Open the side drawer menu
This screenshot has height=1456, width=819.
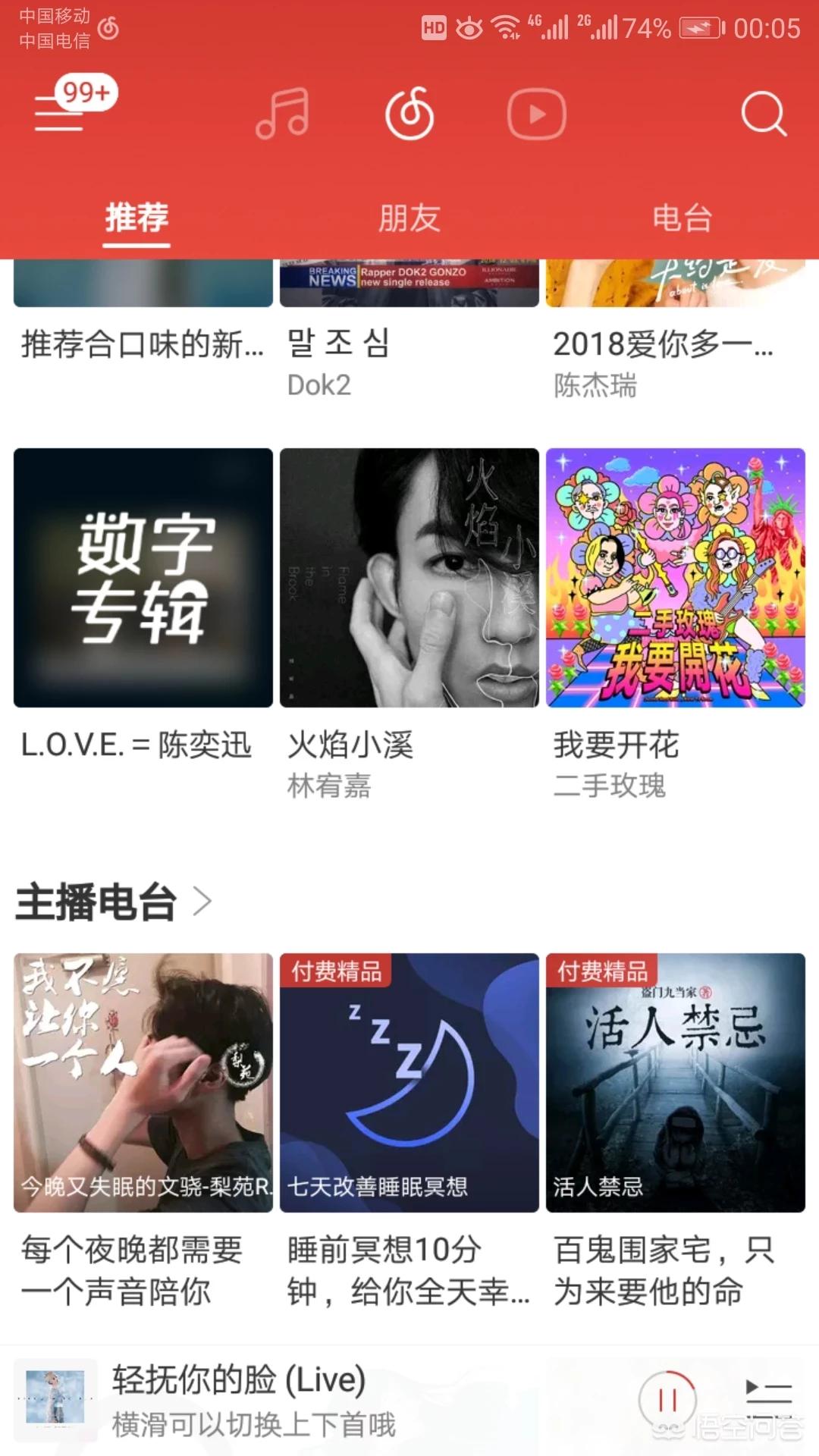pos(59,114)
